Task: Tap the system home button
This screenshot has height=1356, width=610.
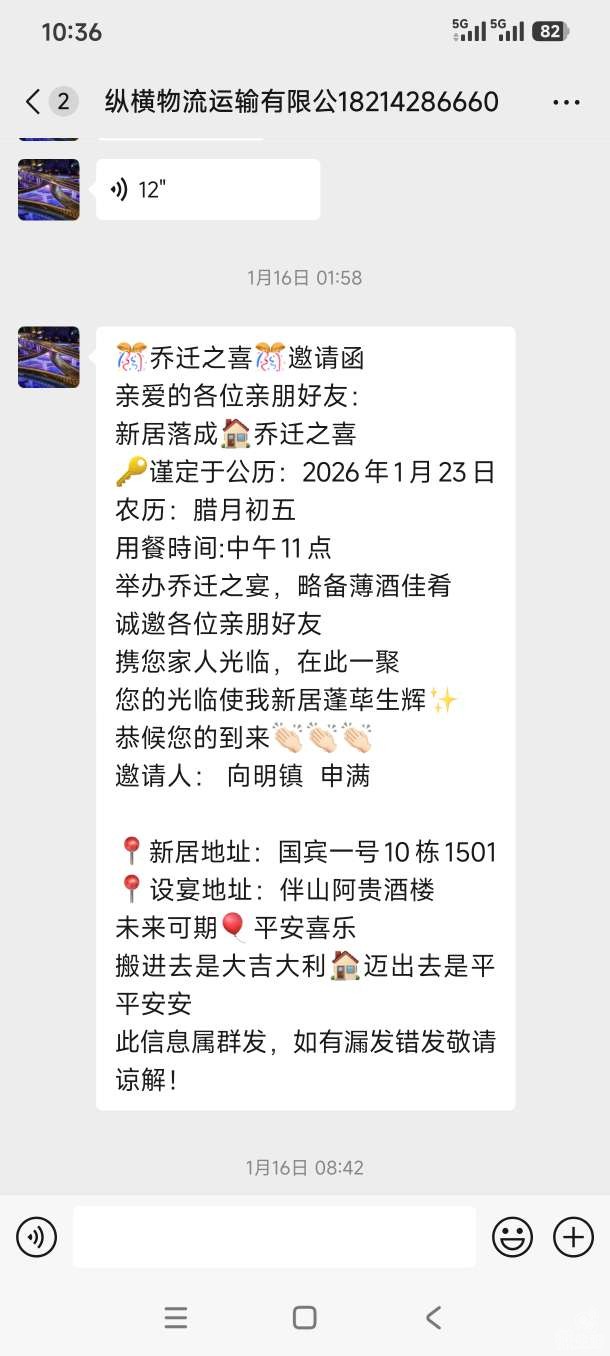Action: coord(305,1318)
